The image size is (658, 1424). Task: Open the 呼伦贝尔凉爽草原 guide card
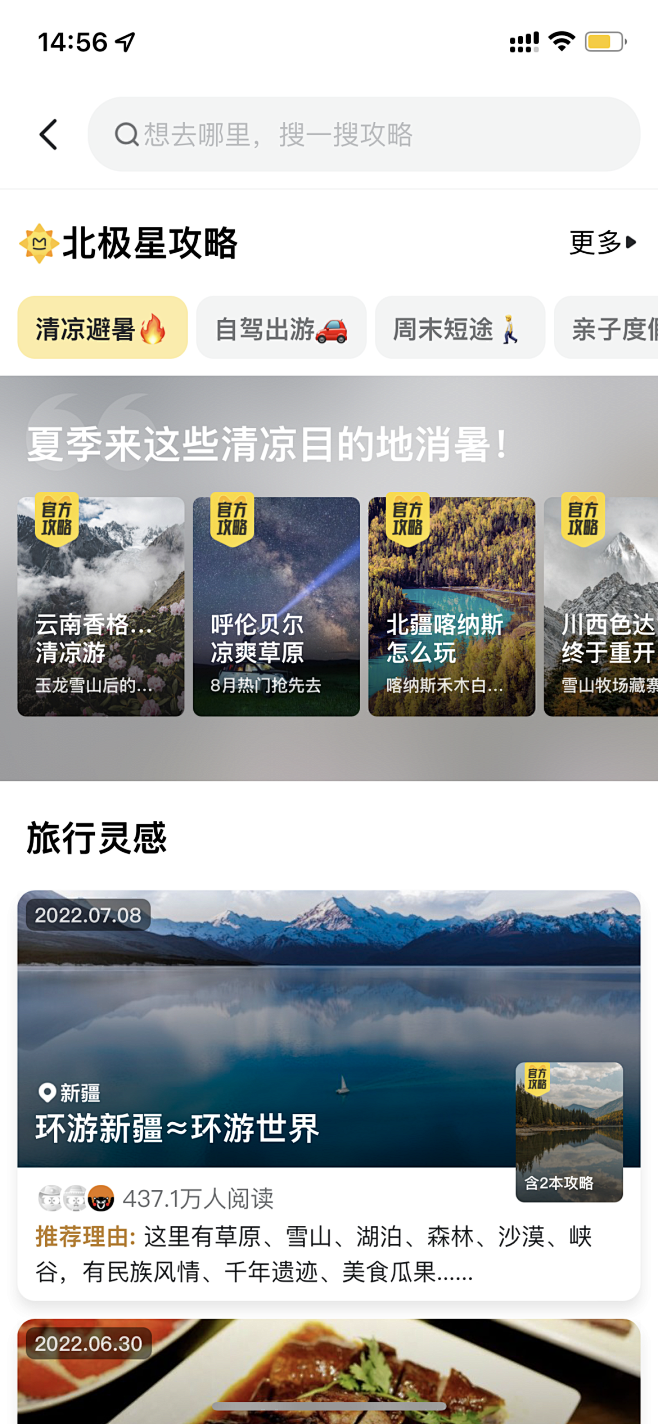tap(276, 607)
